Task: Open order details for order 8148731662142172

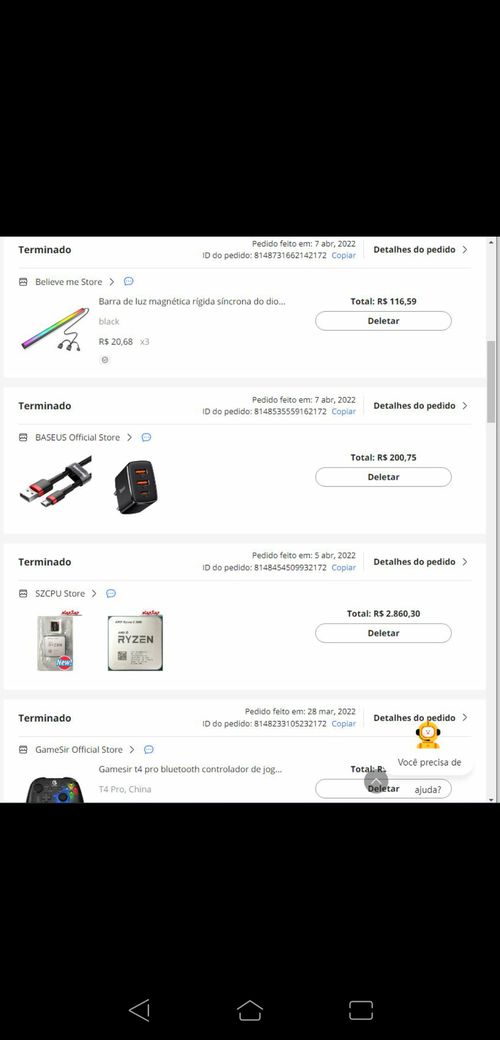Action: [420, 250]
